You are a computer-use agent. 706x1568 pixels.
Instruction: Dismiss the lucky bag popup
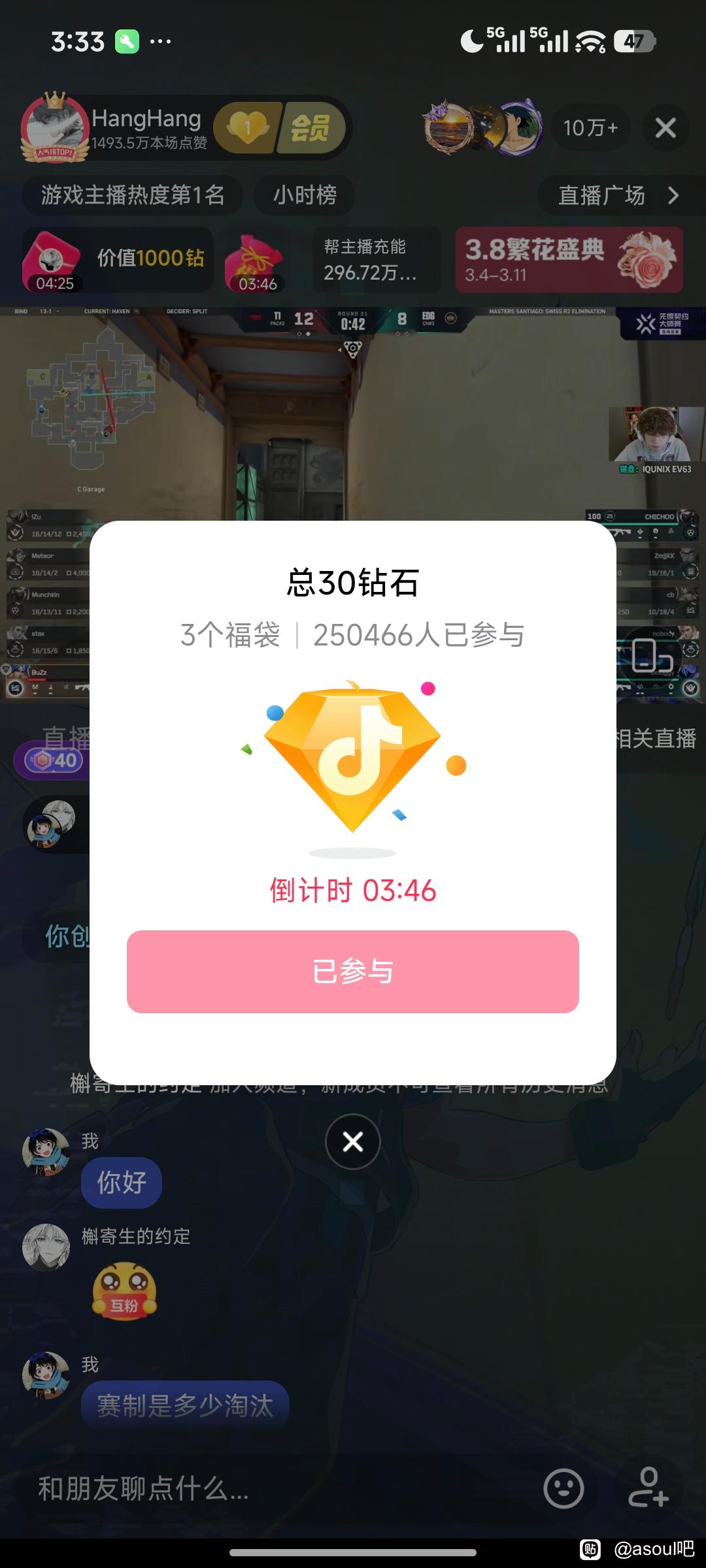(x=353, y=1141)
